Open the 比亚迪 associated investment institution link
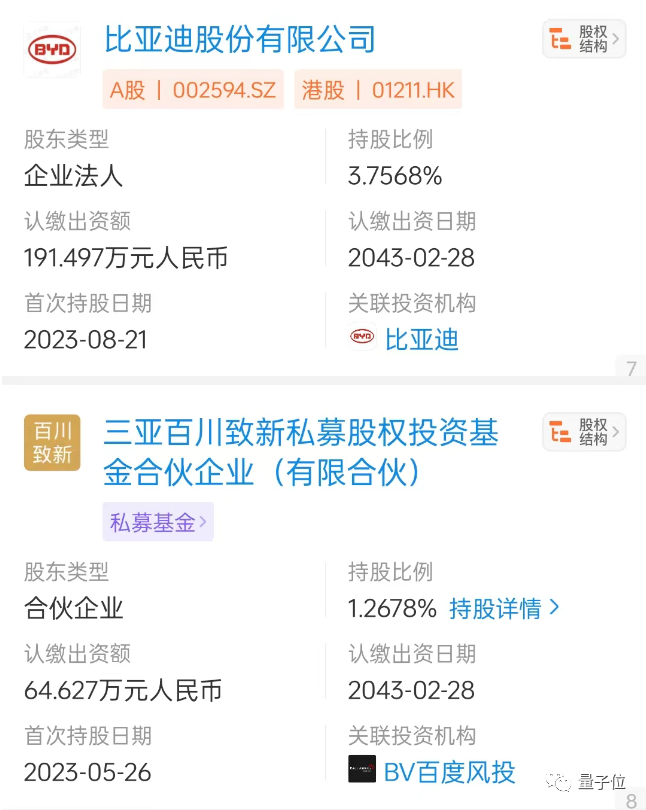Image resolution: width=646 pixels, height=810 pixels. click(420, 340)
